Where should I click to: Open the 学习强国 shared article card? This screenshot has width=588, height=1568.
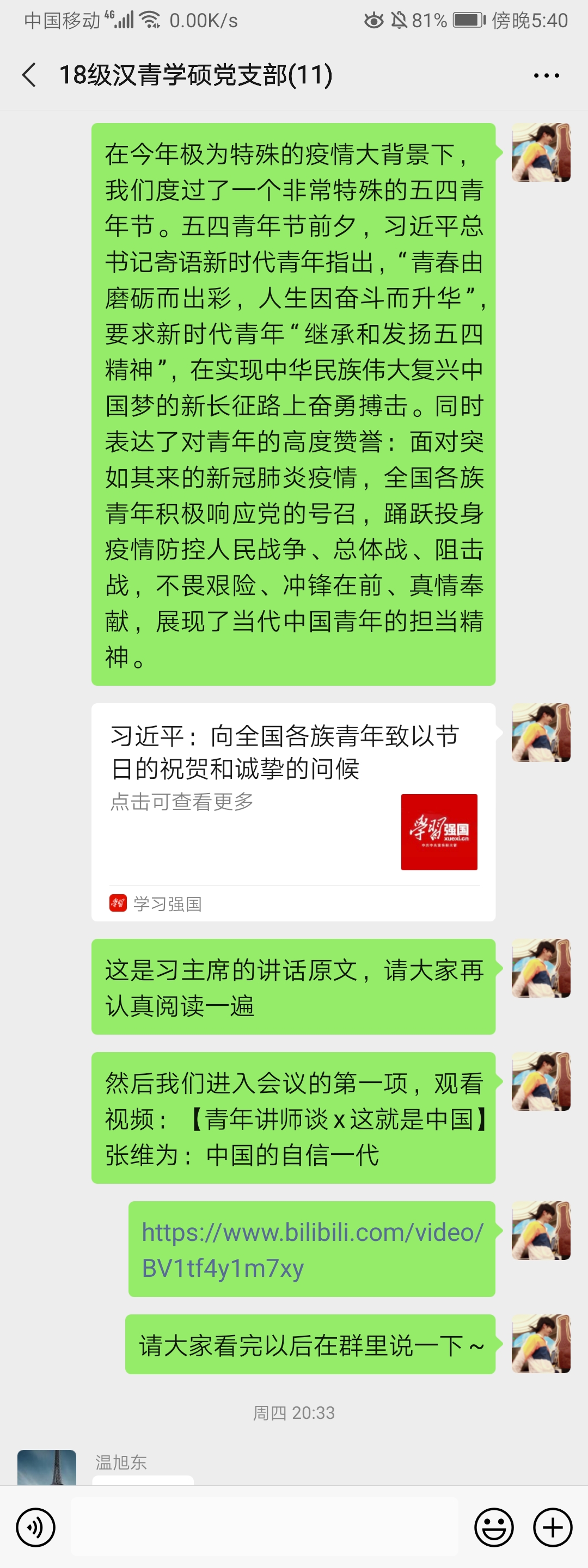click(293, 811)
